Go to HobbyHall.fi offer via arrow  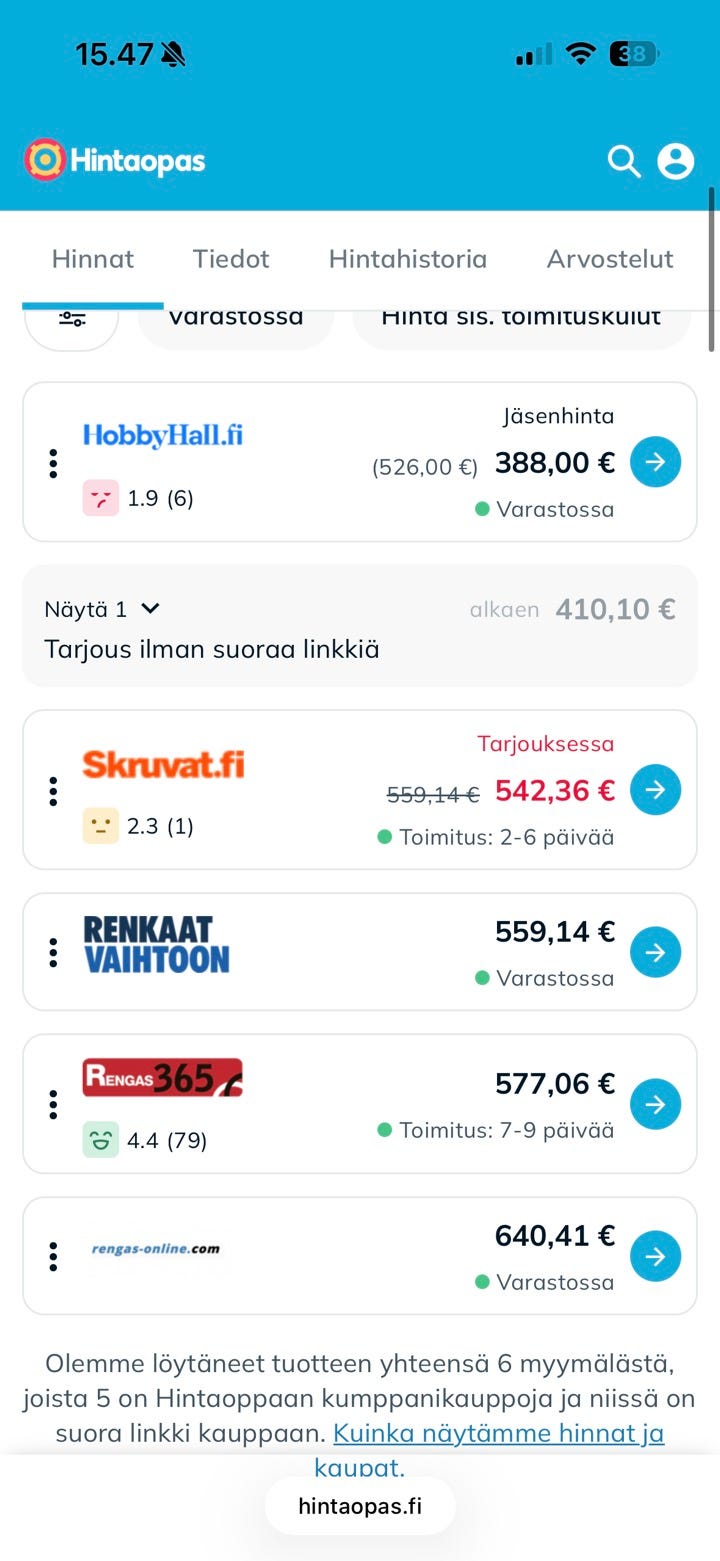(655, 462)
